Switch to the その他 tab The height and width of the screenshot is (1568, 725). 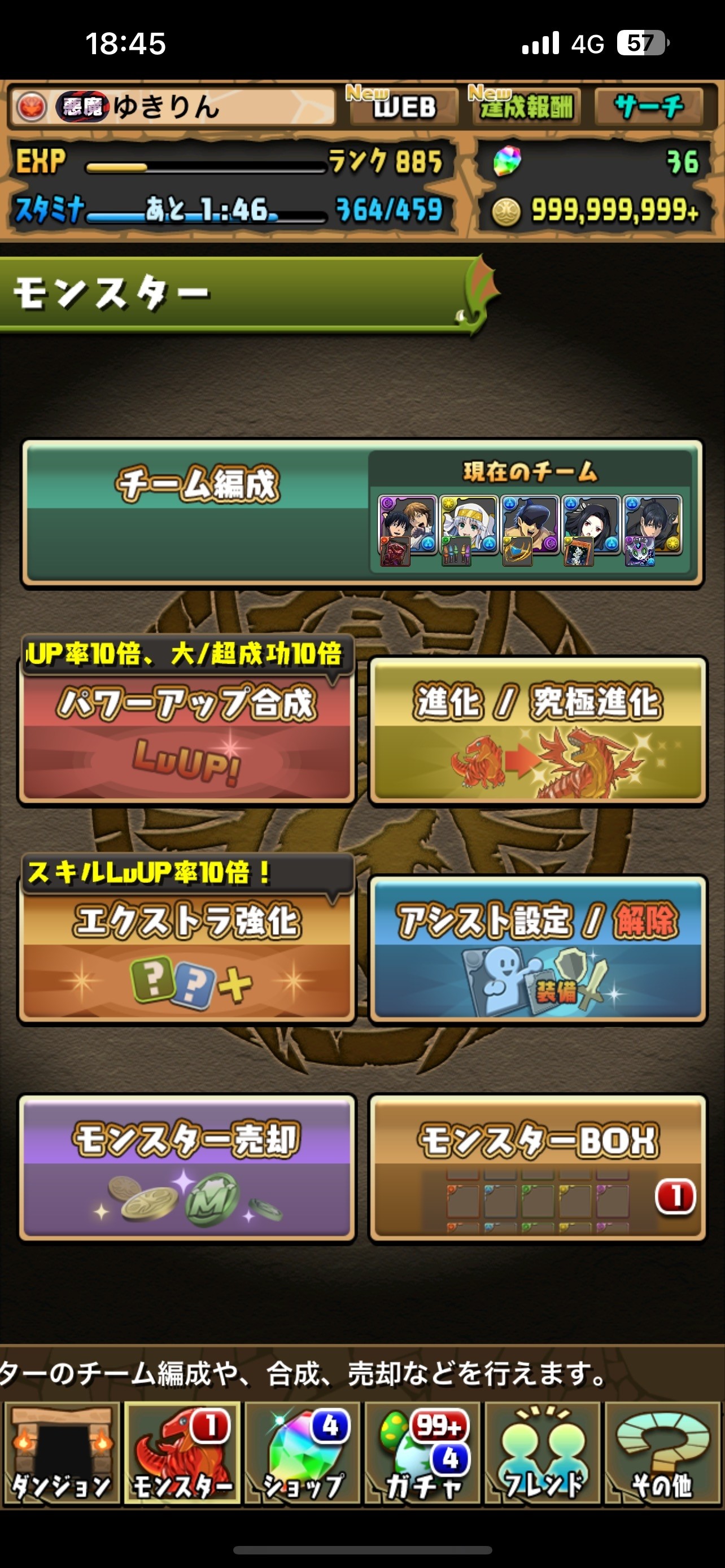663,1455
